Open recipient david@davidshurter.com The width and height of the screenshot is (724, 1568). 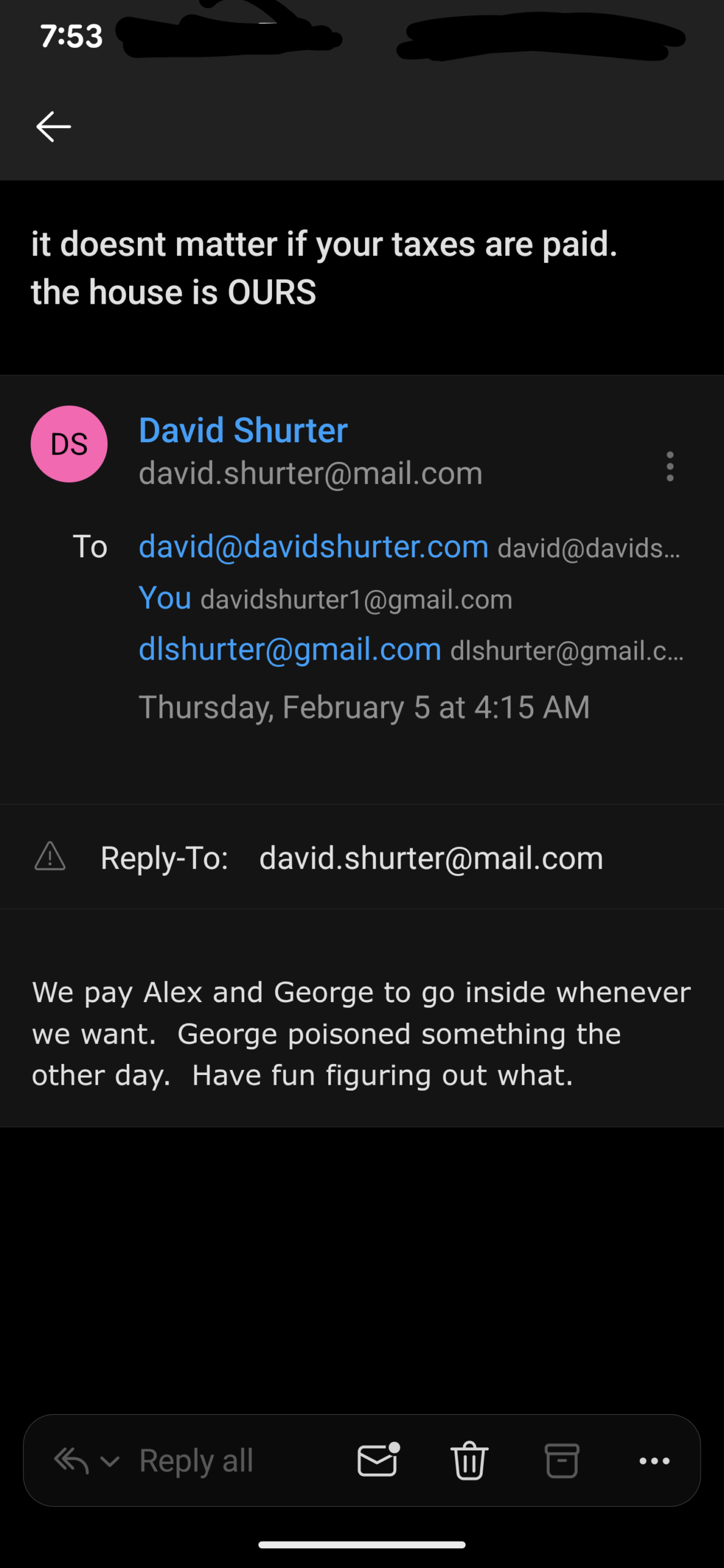click(314, 546)
